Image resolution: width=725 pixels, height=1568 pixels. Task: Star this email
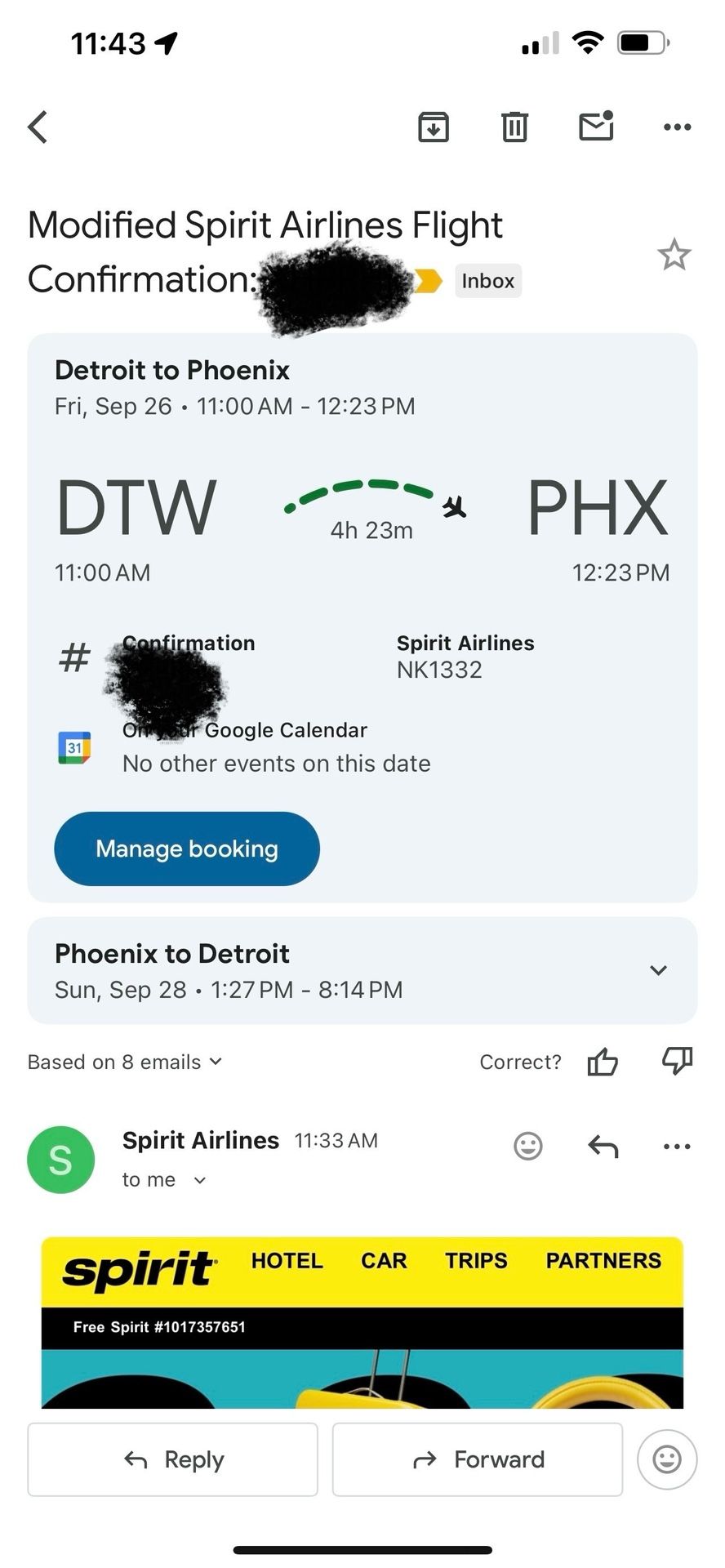point(674,255)
